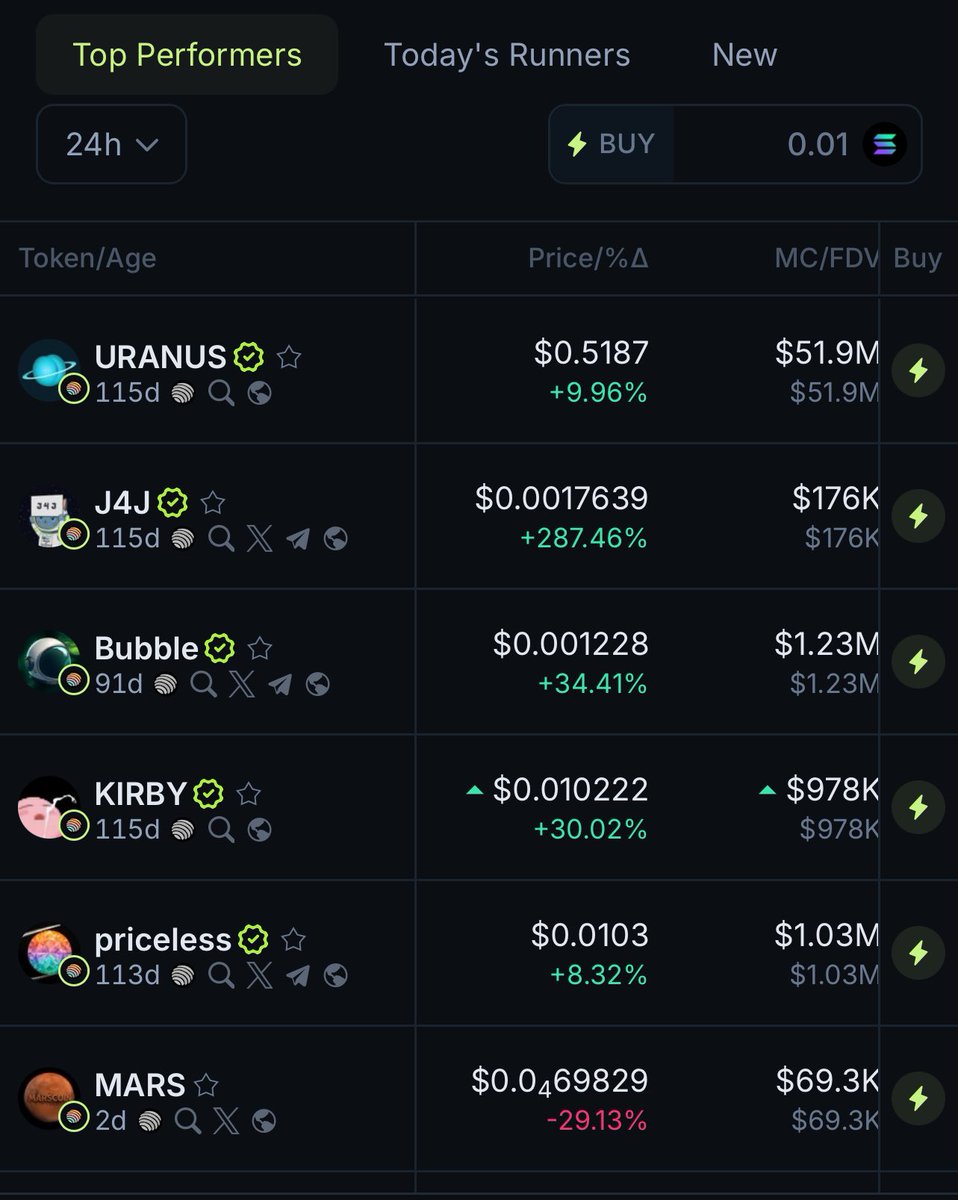Switch to Today's Runners tab

click(507, 55)
